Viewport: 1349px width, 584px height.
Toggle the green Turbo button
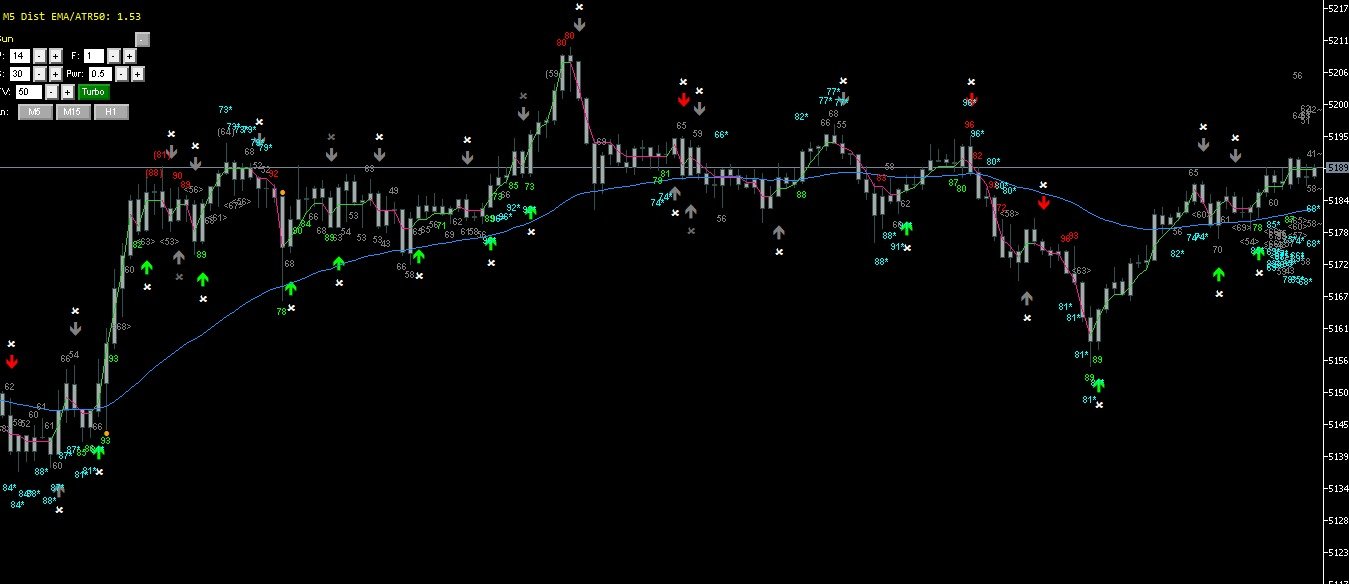pyautogui.click(x=93, y=92)
